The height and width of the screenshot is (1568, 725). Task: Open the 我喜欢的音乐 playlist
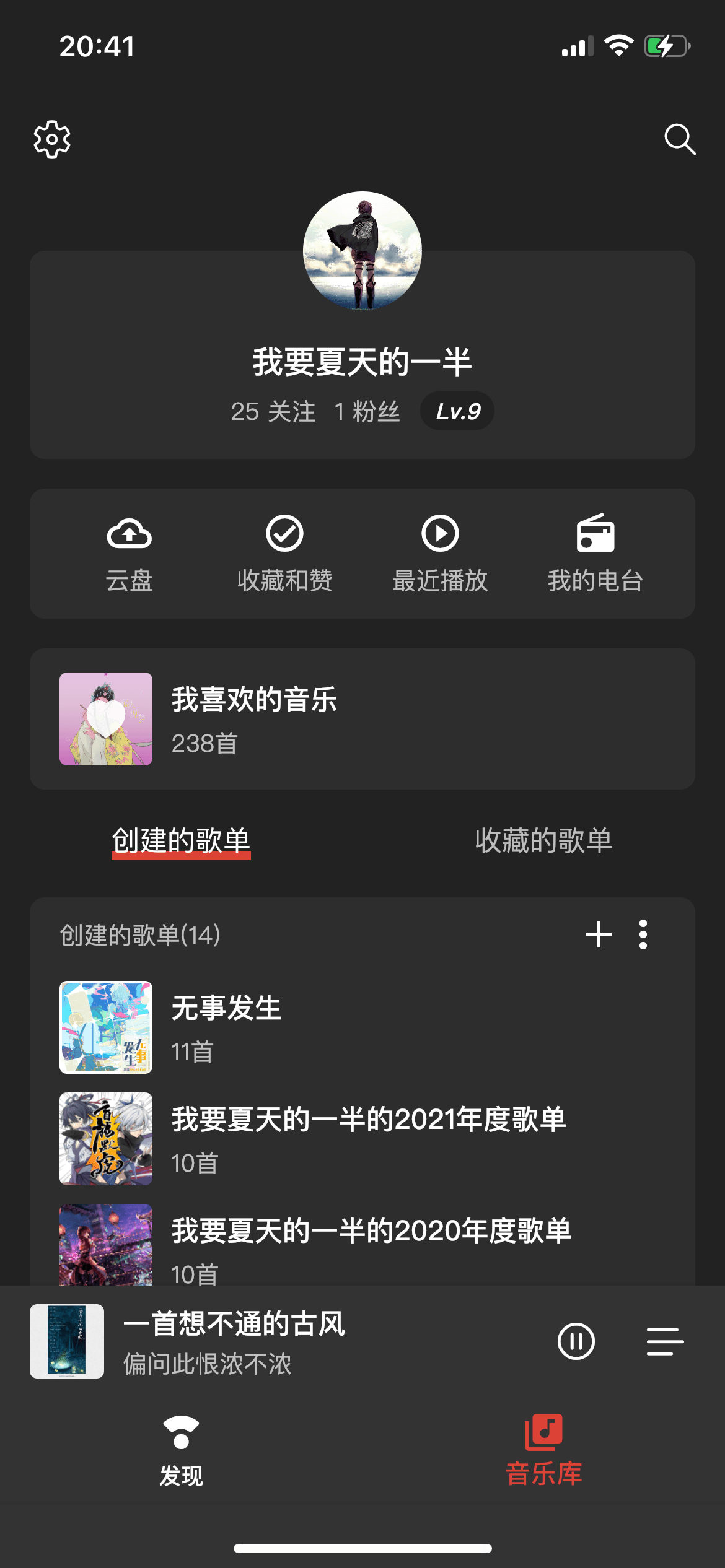pyautogui.click(x=362, y=719)
